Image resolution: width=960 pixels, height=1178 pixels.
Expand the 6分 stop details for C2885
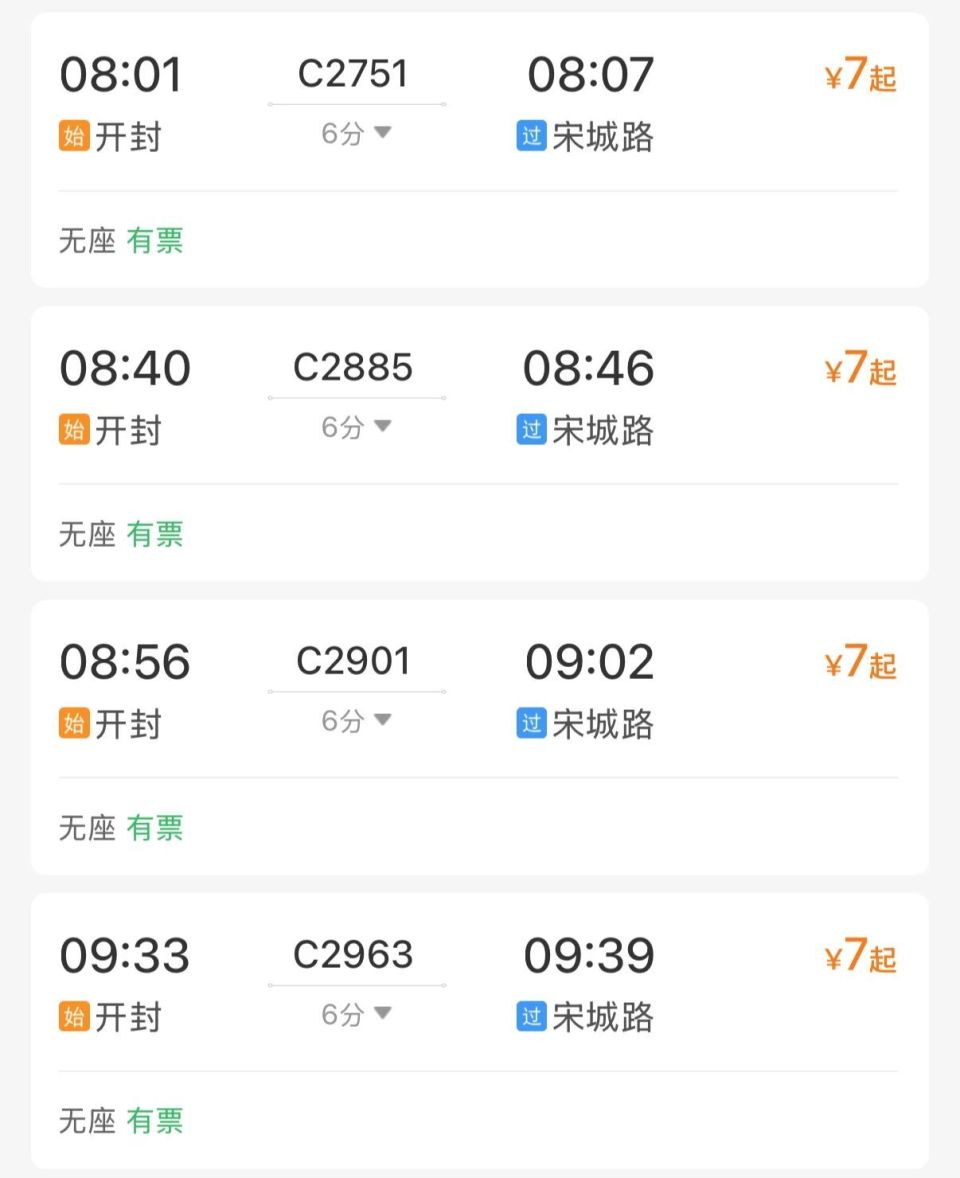(357, 428)
